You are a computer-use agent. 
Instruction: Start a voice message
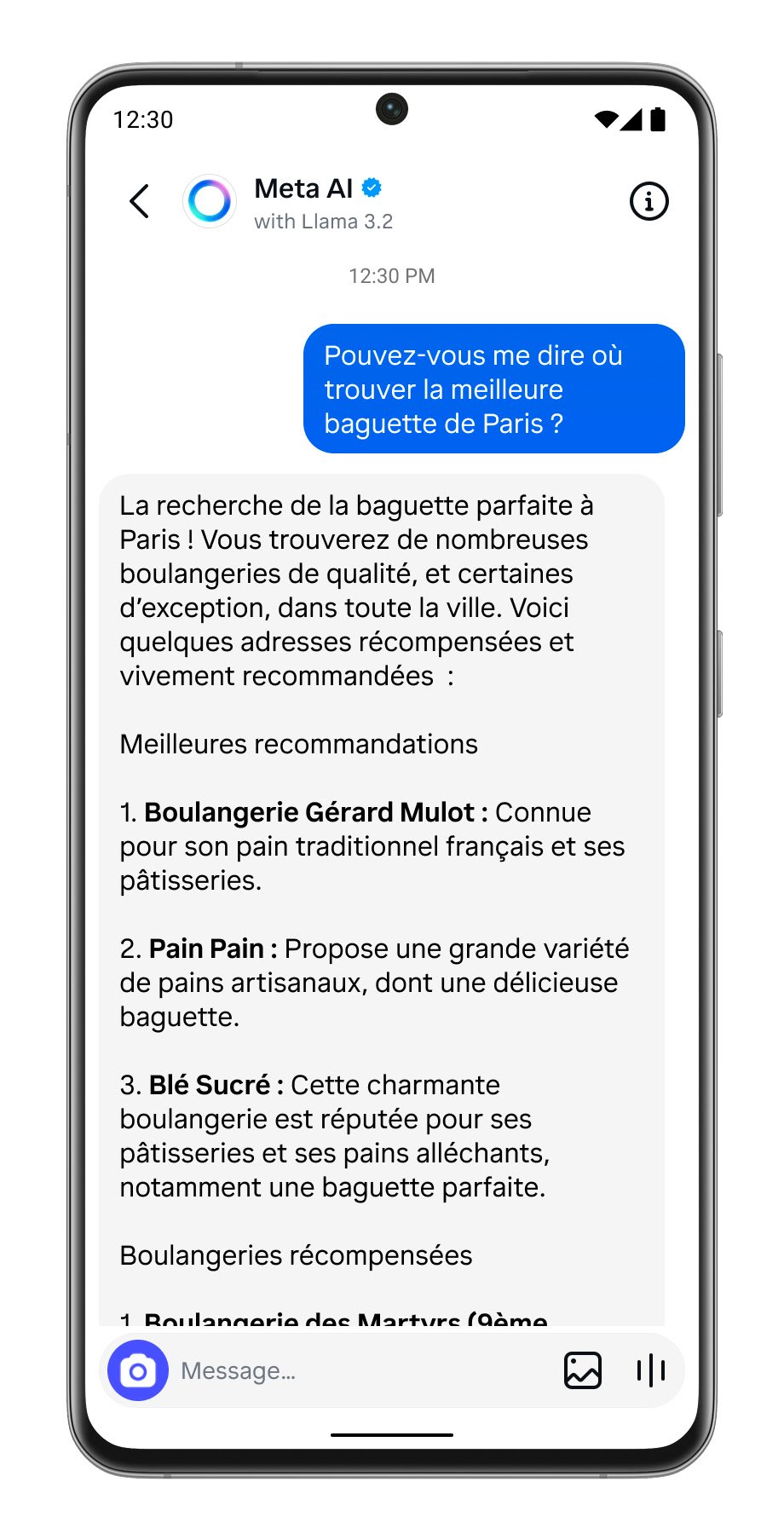[650, 1370]
